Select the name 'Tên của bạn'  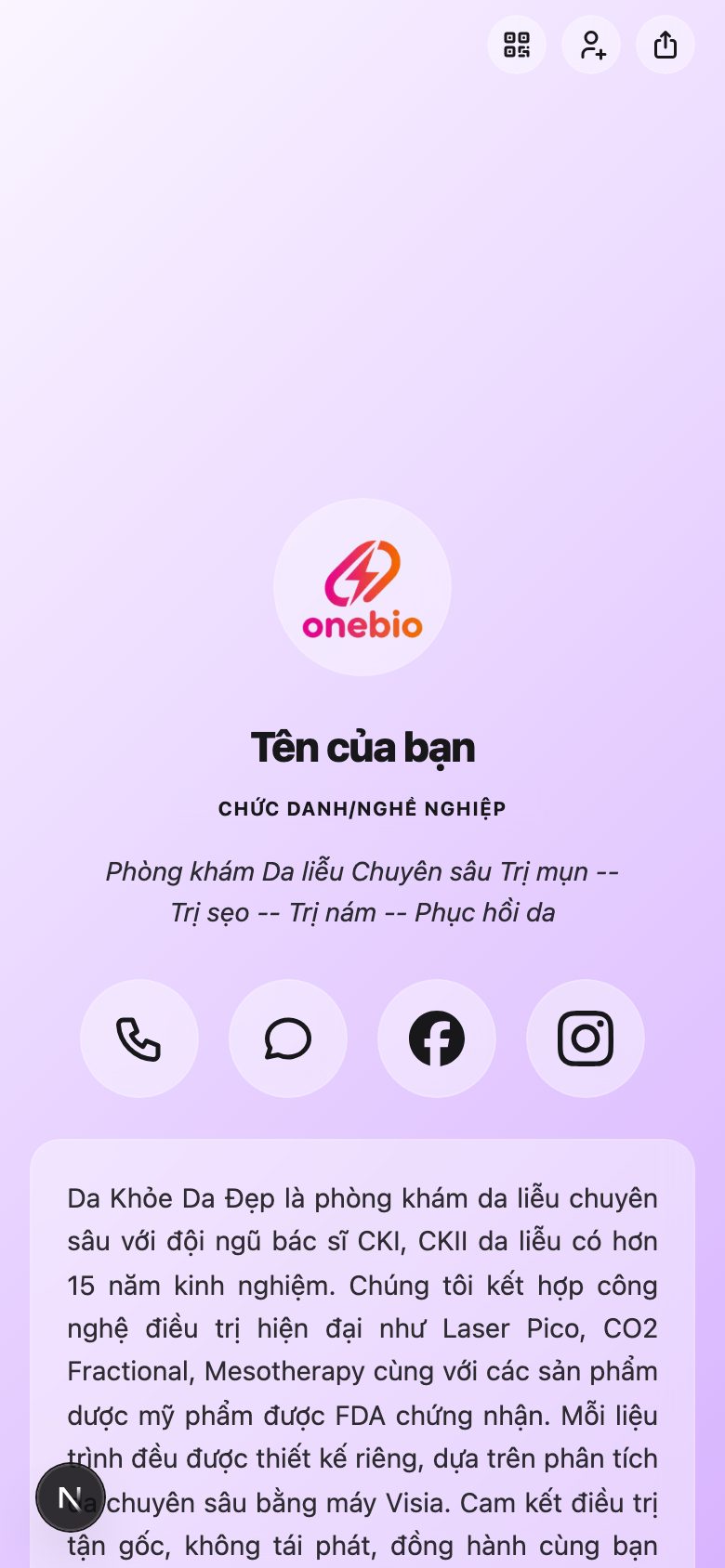pos(362,746)
